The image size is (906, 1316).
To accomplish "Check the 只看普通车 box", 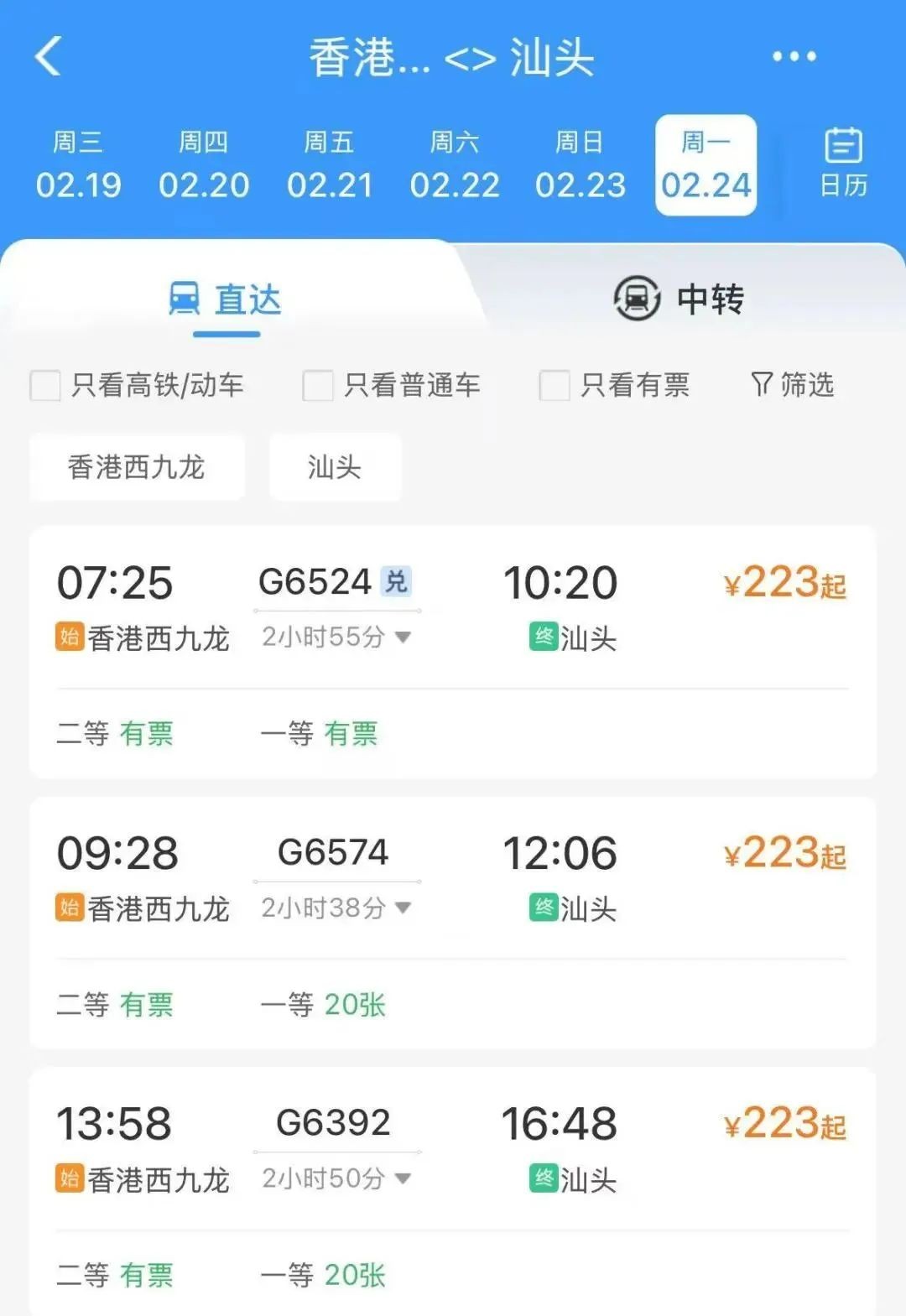I will click(318, 387).
